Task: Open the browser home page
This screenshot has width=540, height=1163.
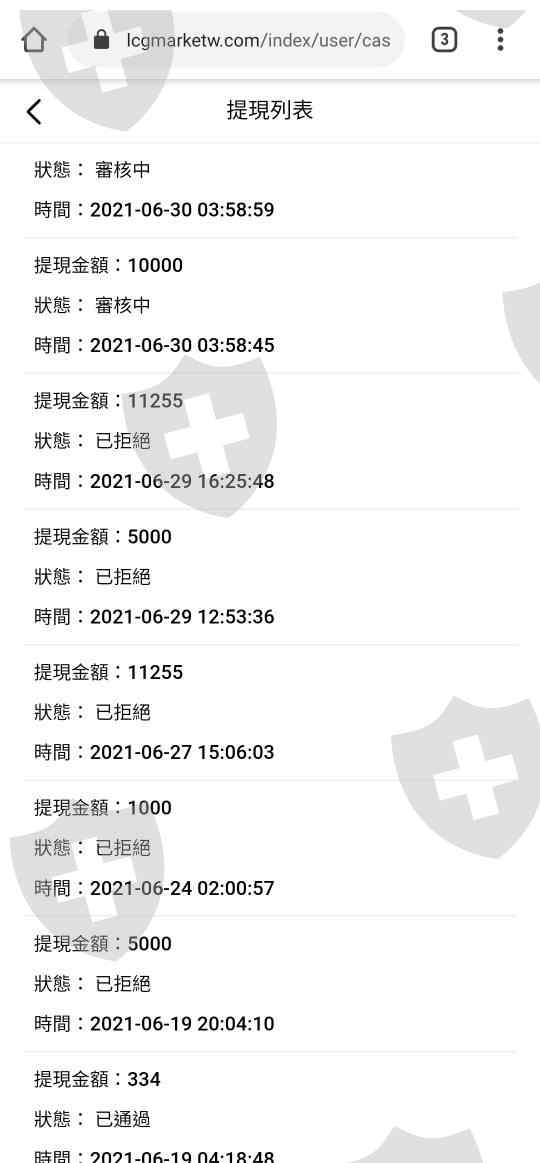Action: point(34,40)
